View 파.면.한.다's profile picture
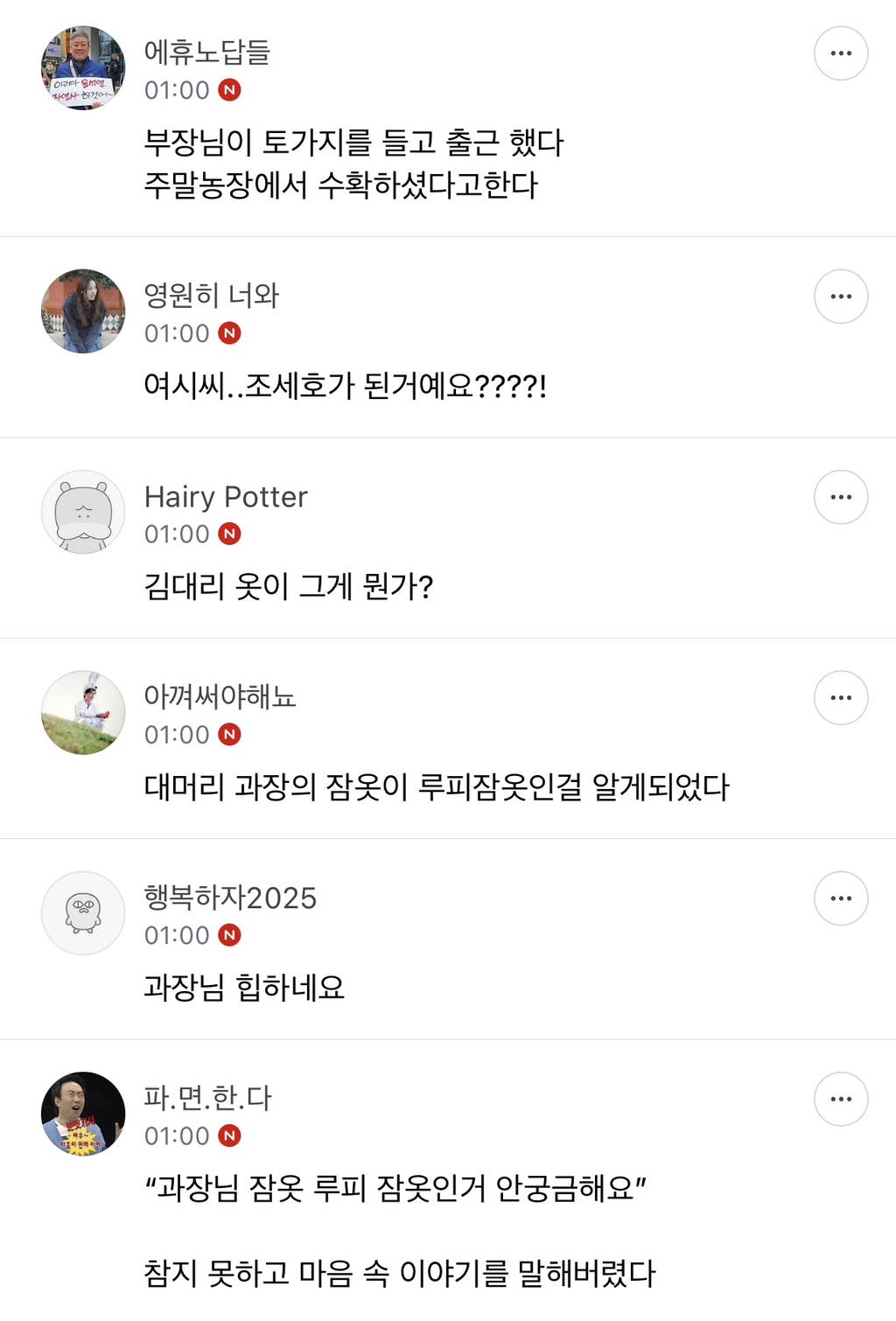 tap(83, 1114)
